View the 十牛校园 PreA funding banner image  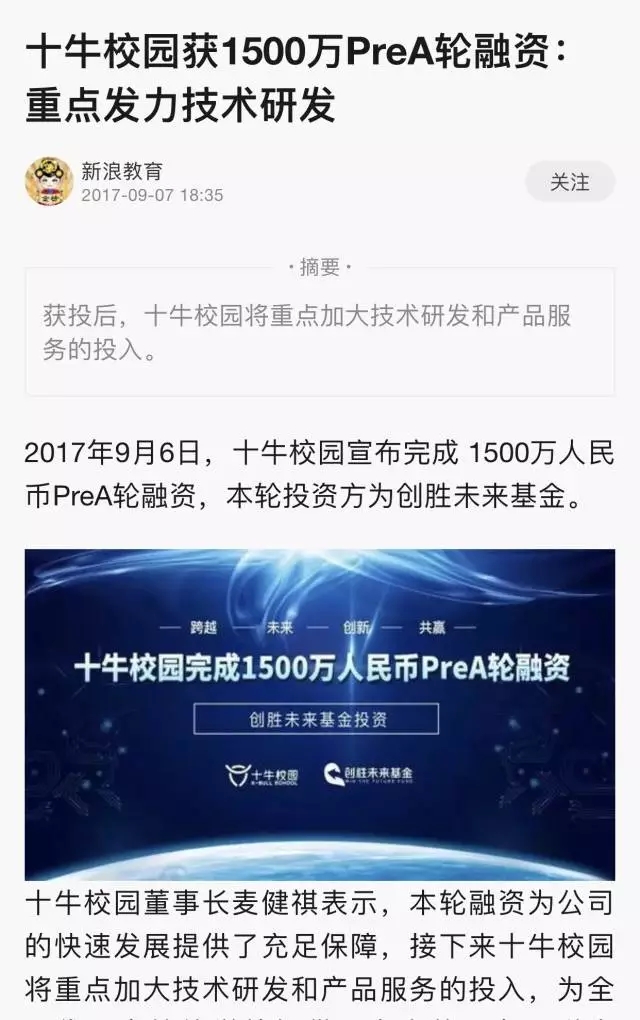point(320,714)
